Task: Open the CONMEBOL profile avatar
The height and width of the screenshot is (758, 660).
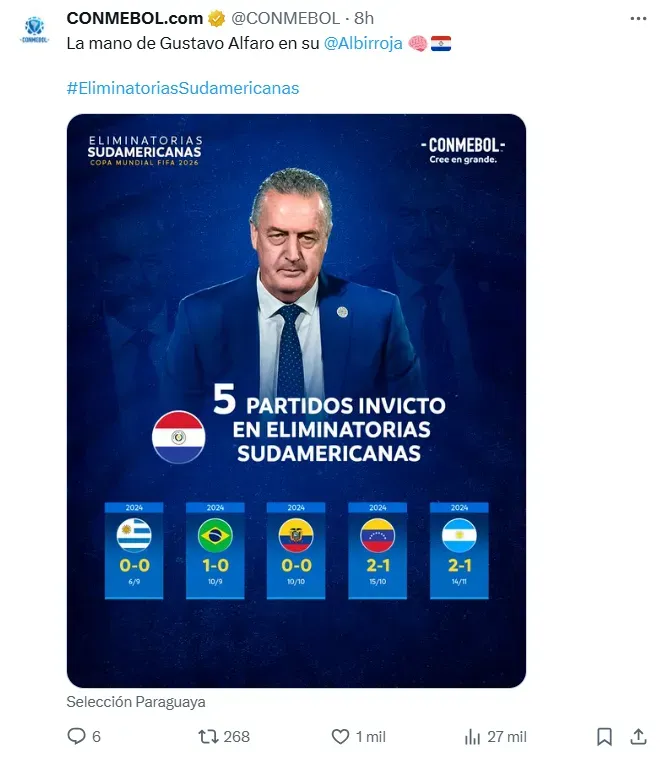Action: 32,28
